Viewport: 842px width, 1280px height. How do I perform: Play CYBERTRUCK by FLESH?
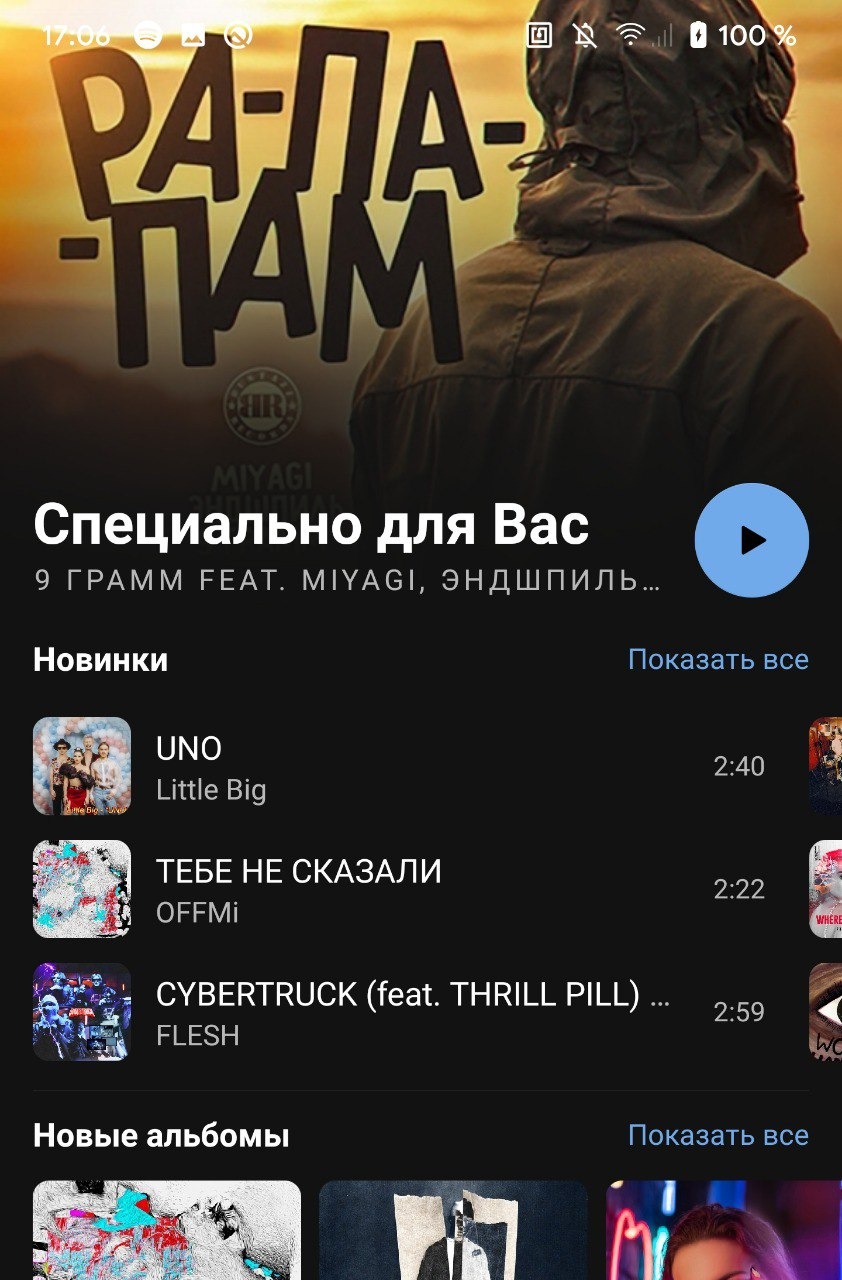click(x=400, y=1012)
